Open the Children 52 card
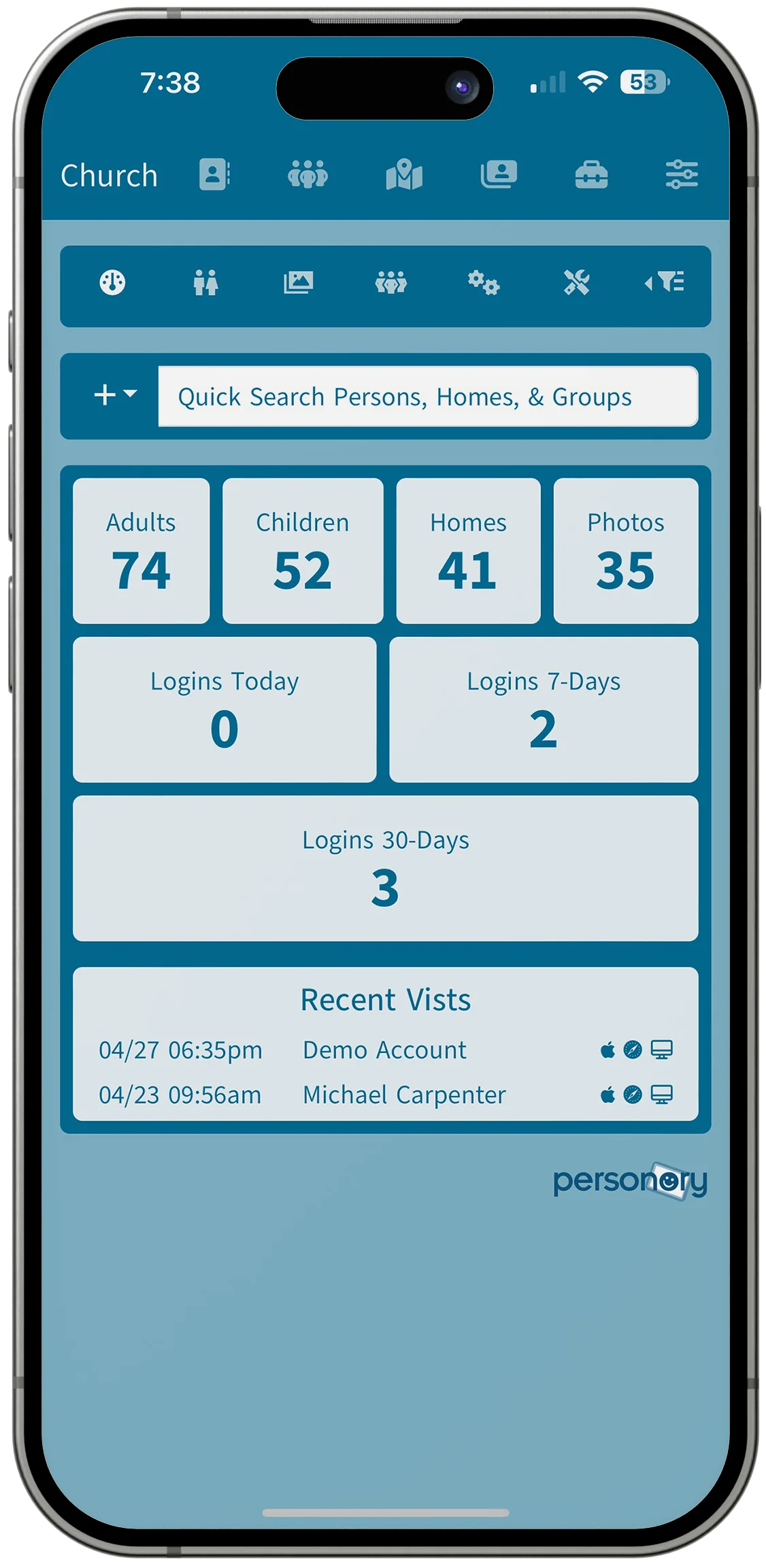 [303, 550]
